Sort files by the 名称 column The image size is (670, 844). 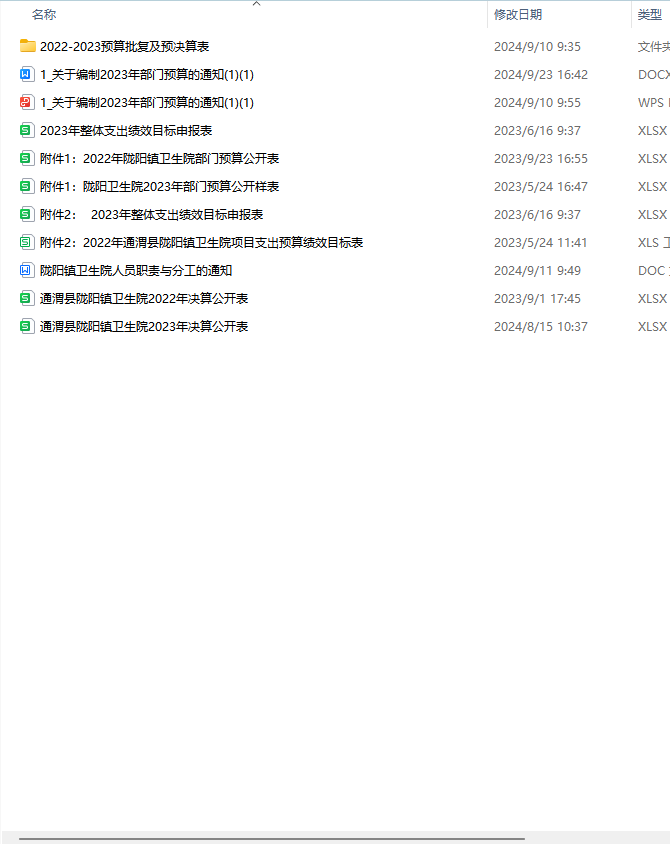[44, 14]
